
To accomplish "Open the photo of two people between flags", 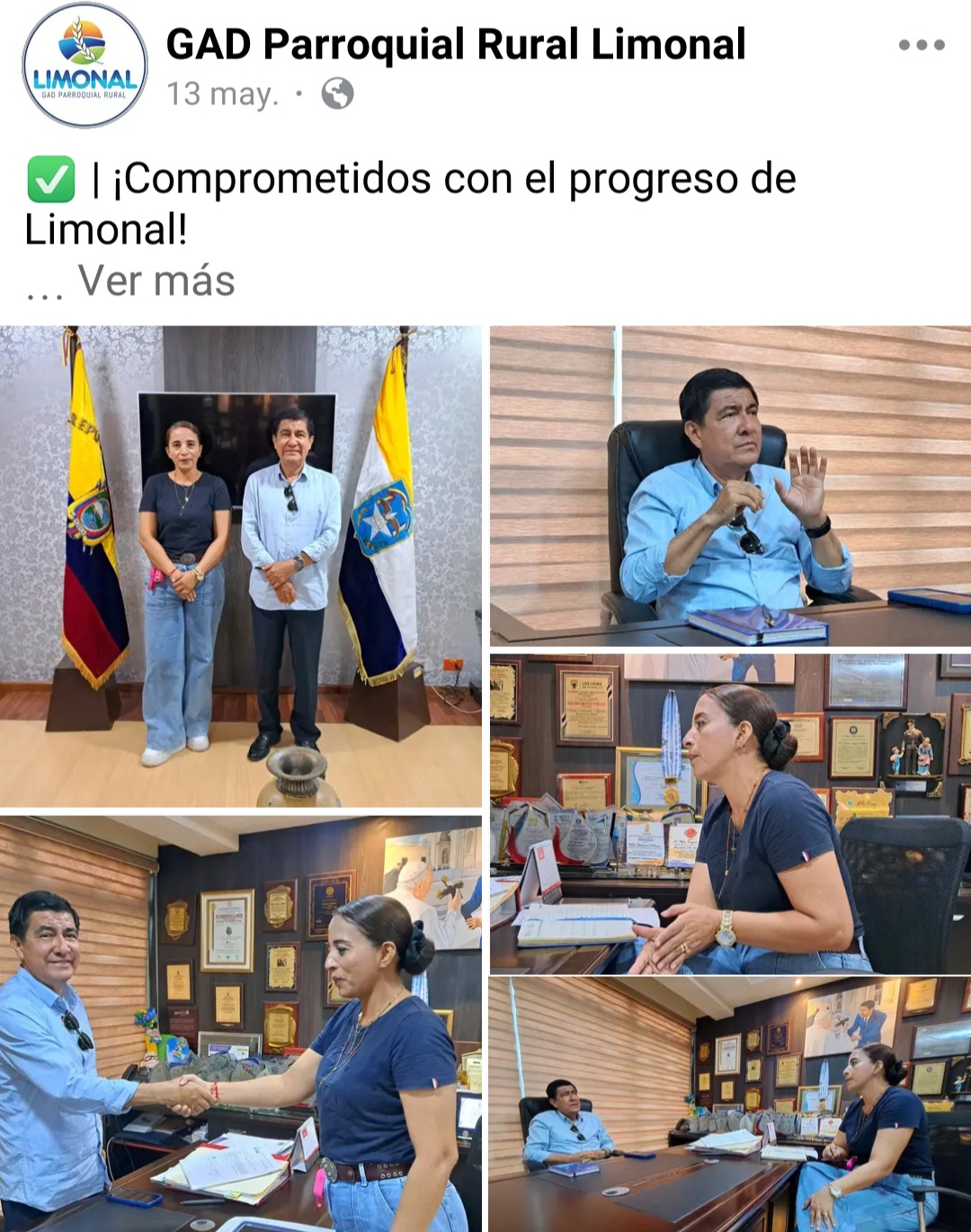I will pyautogui.click(x=241, y=566).
